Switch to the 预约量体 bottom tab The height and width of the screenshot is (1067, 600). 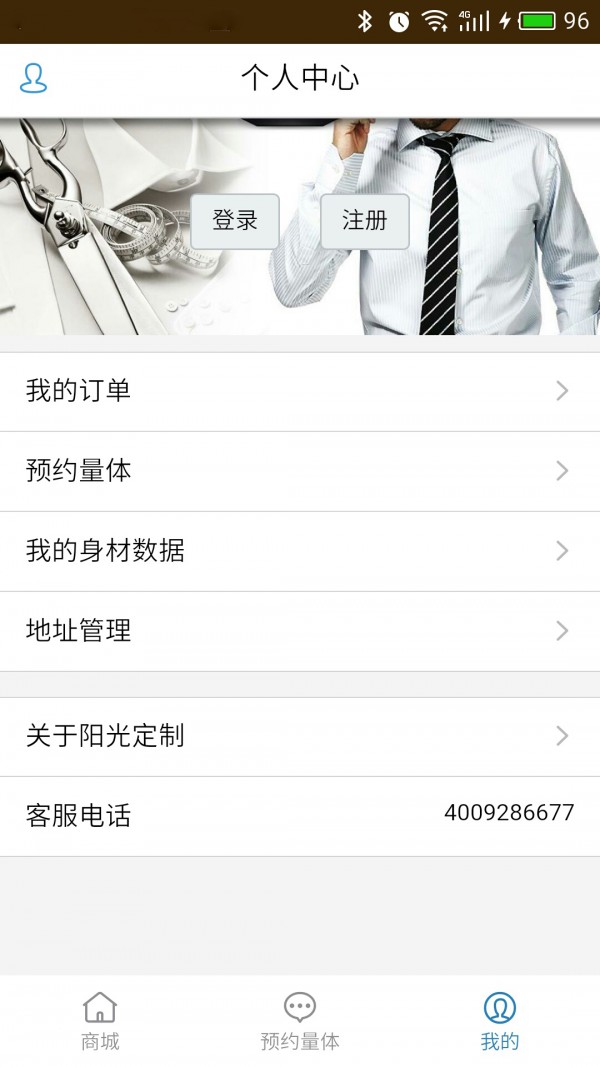coord(300,1020)
